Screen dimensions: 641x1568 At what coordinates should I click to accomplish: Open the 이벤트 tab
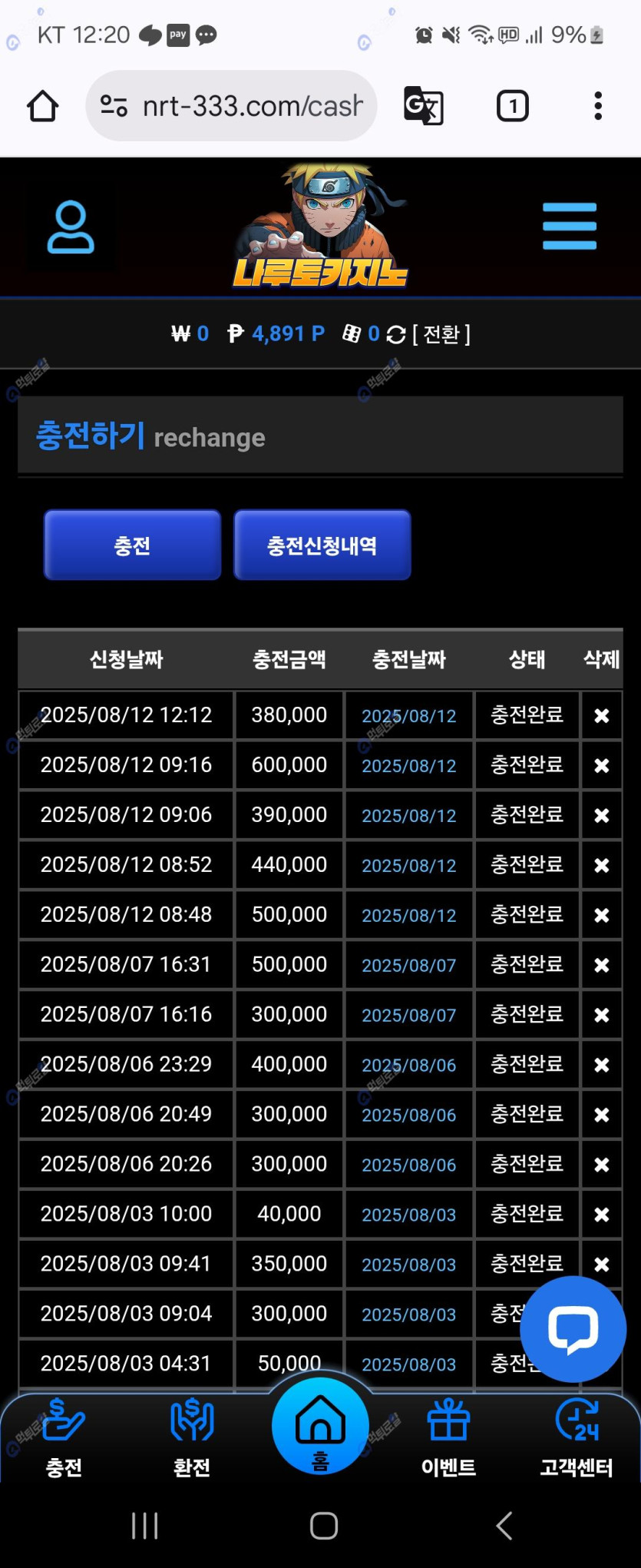[x=448, y=1437]
